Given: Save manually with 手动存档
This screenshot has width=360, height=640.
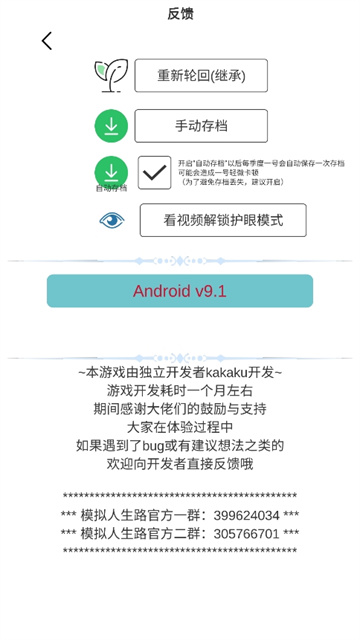Looking at the screenshot, I should tap(201, 126).
